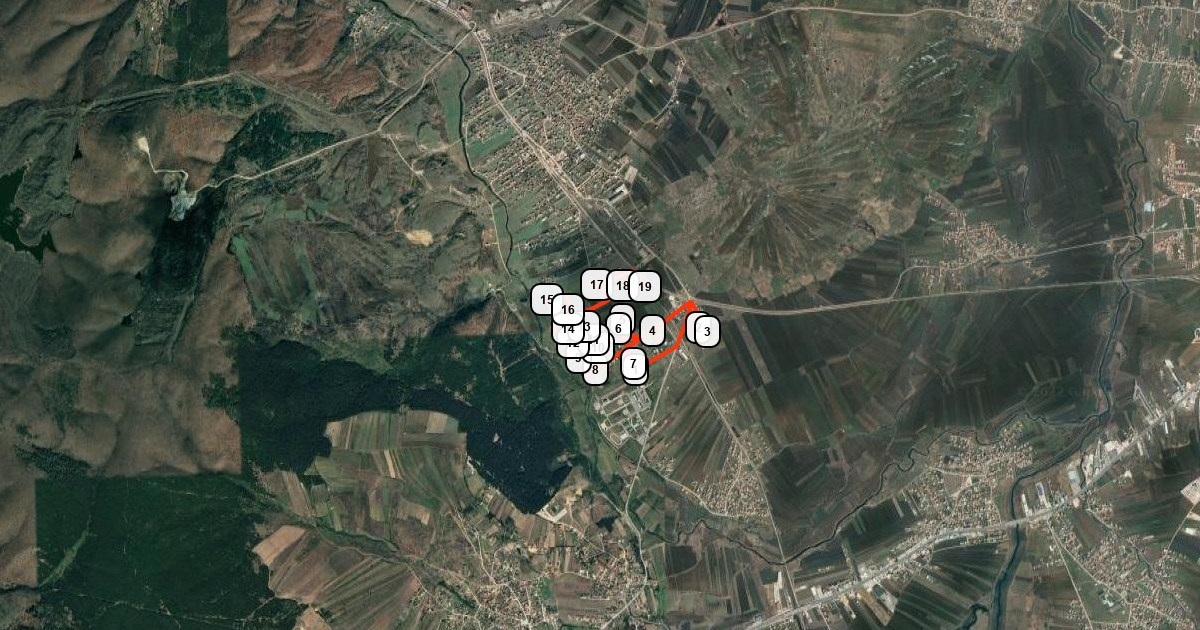Select waypoint marker 17

pos(596,284)
